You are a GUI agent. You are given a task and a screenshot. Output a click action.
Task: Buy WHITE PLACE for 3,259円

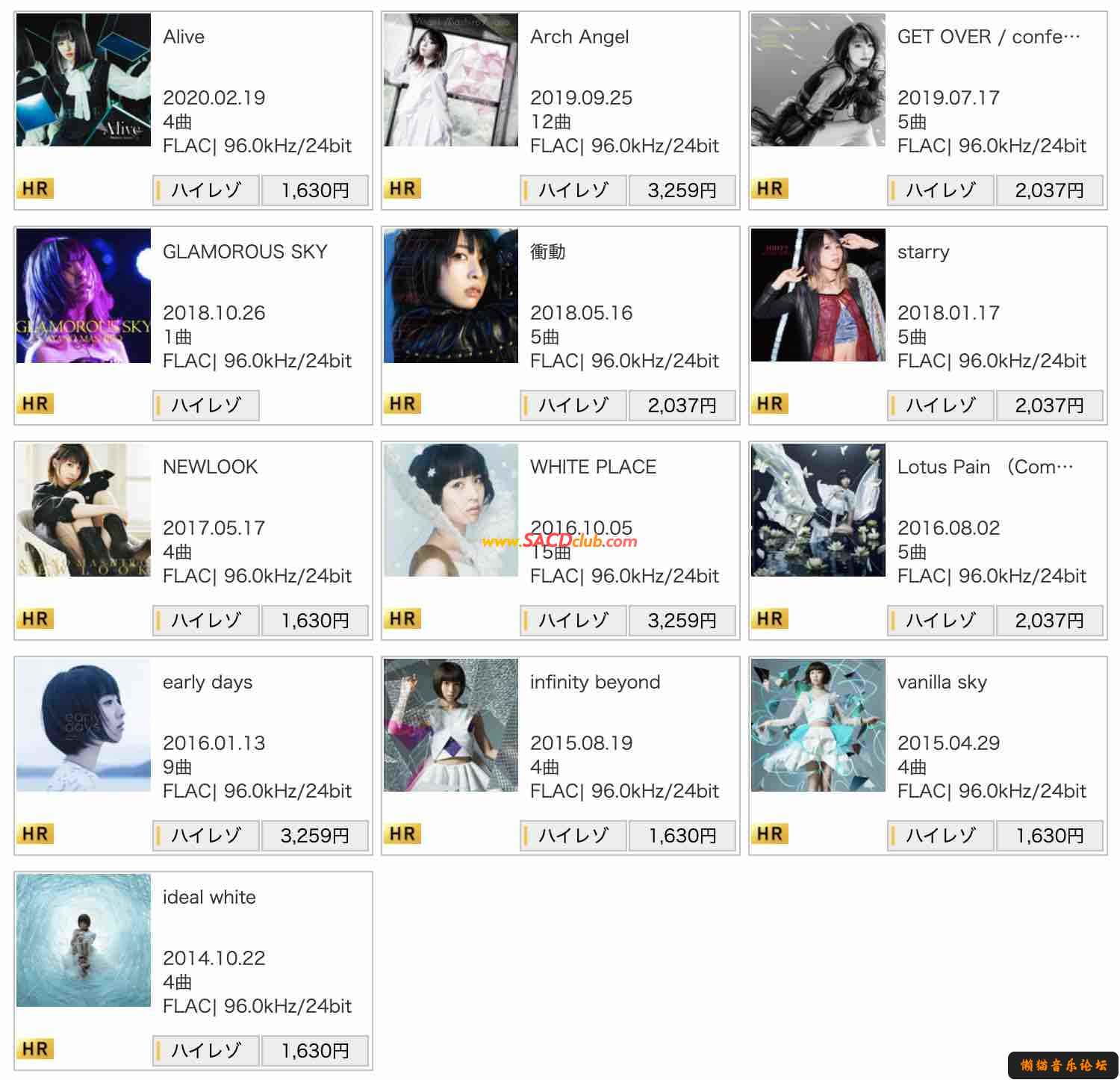(x=682, y=621)
